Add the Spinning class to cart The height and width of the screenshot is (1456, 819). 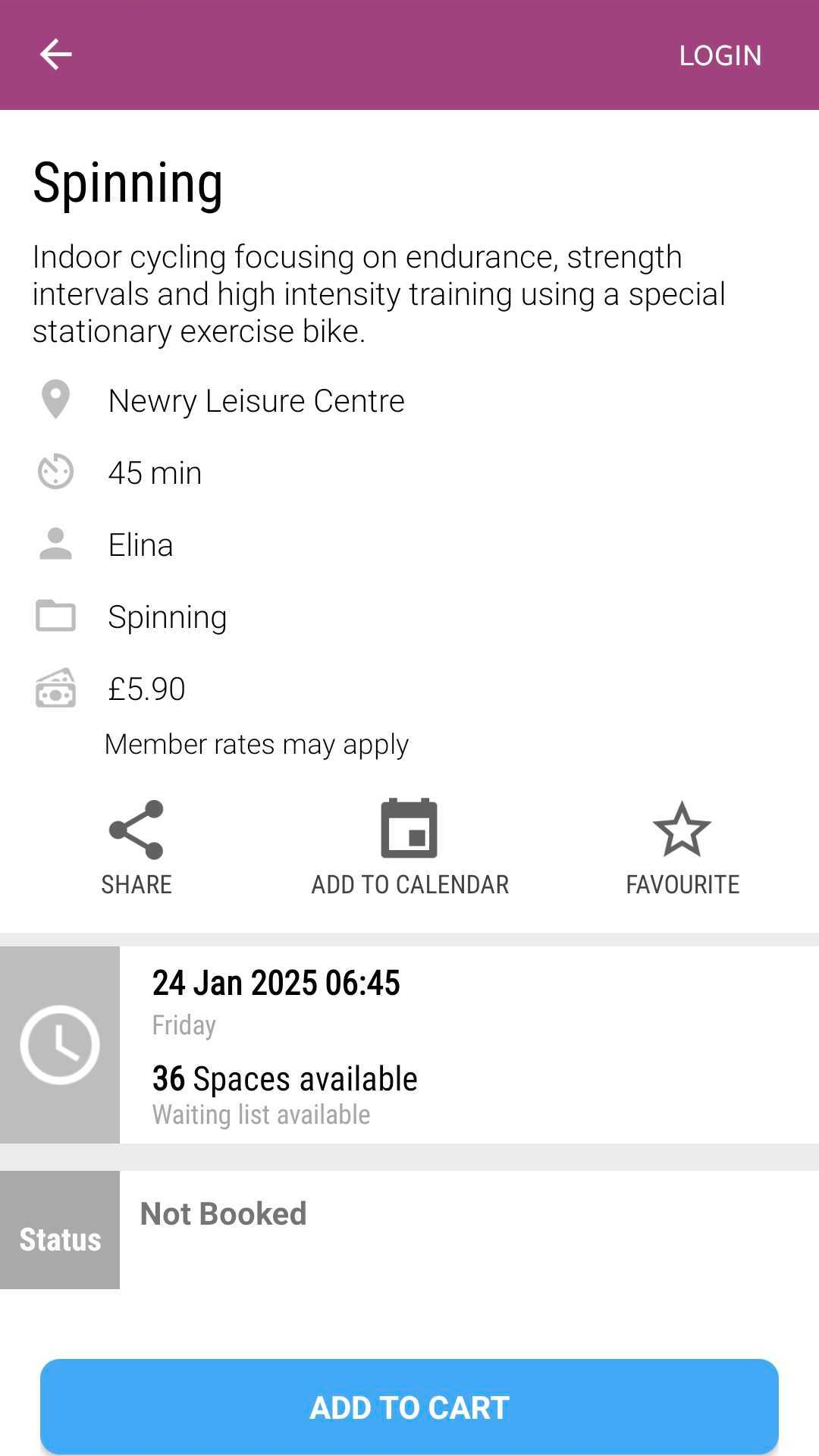coord(409,1407)
